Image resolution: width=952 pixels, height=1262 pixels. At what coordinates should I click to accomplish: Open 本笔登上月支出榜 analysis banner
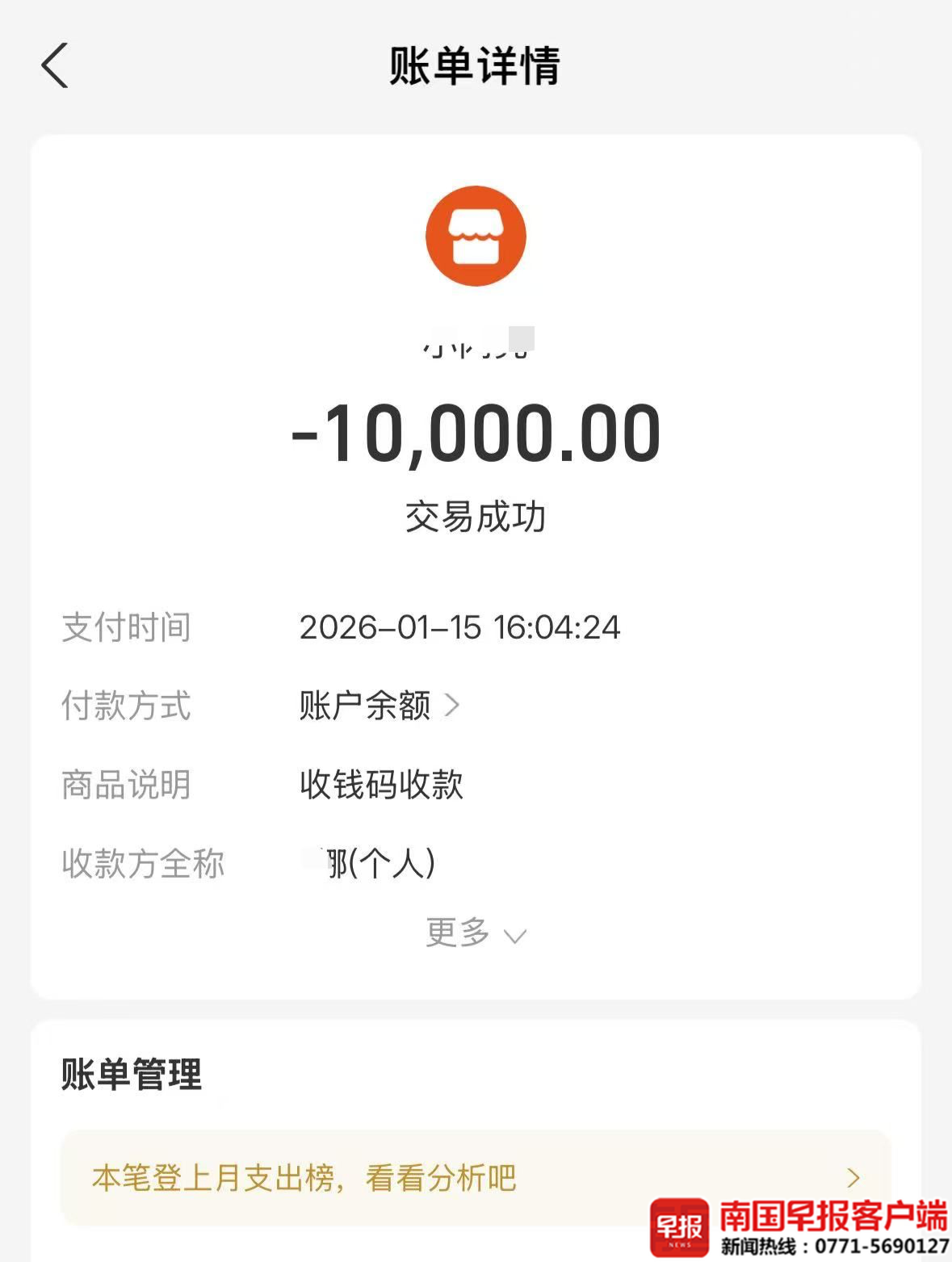pyautogui.click(x=475, y=1177)
